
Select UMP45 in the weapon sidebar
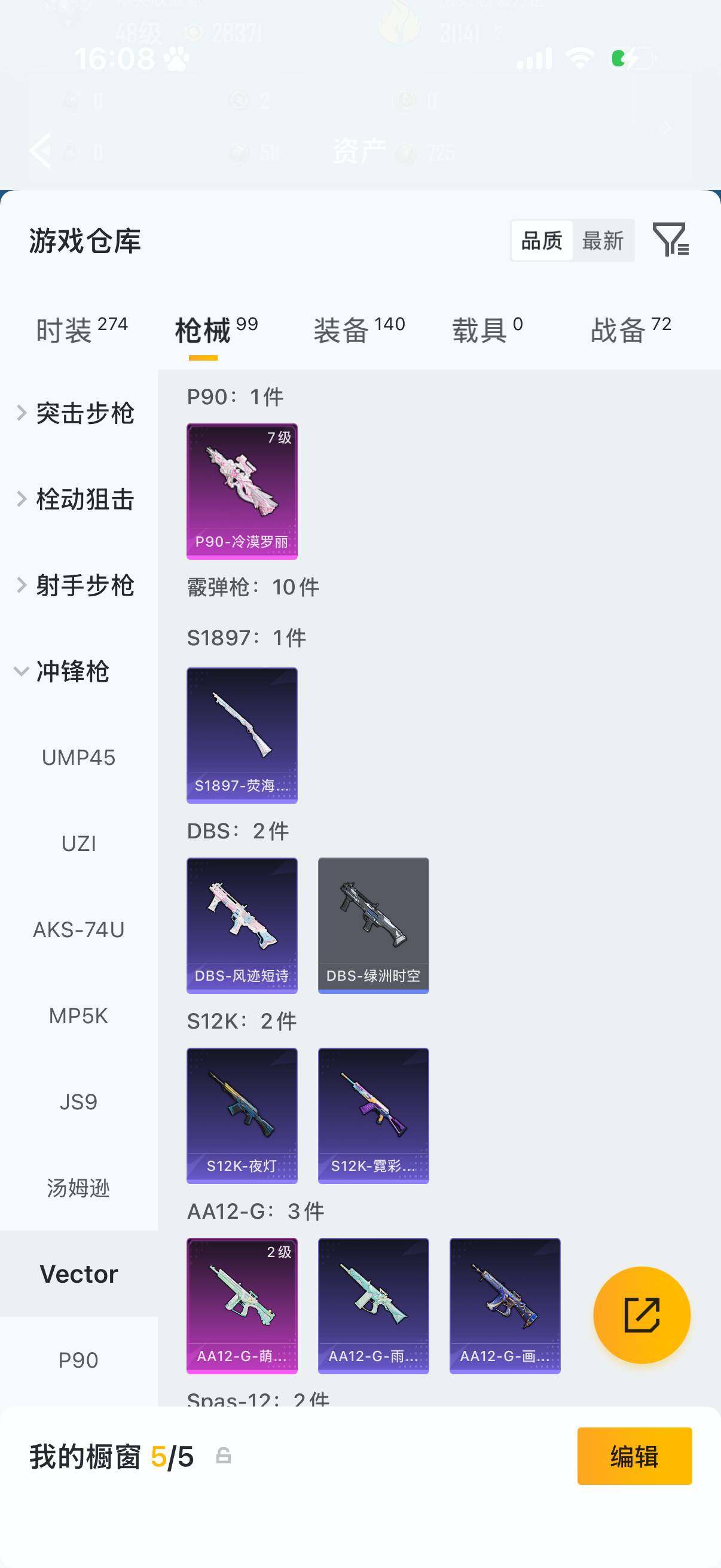(78, 758)
